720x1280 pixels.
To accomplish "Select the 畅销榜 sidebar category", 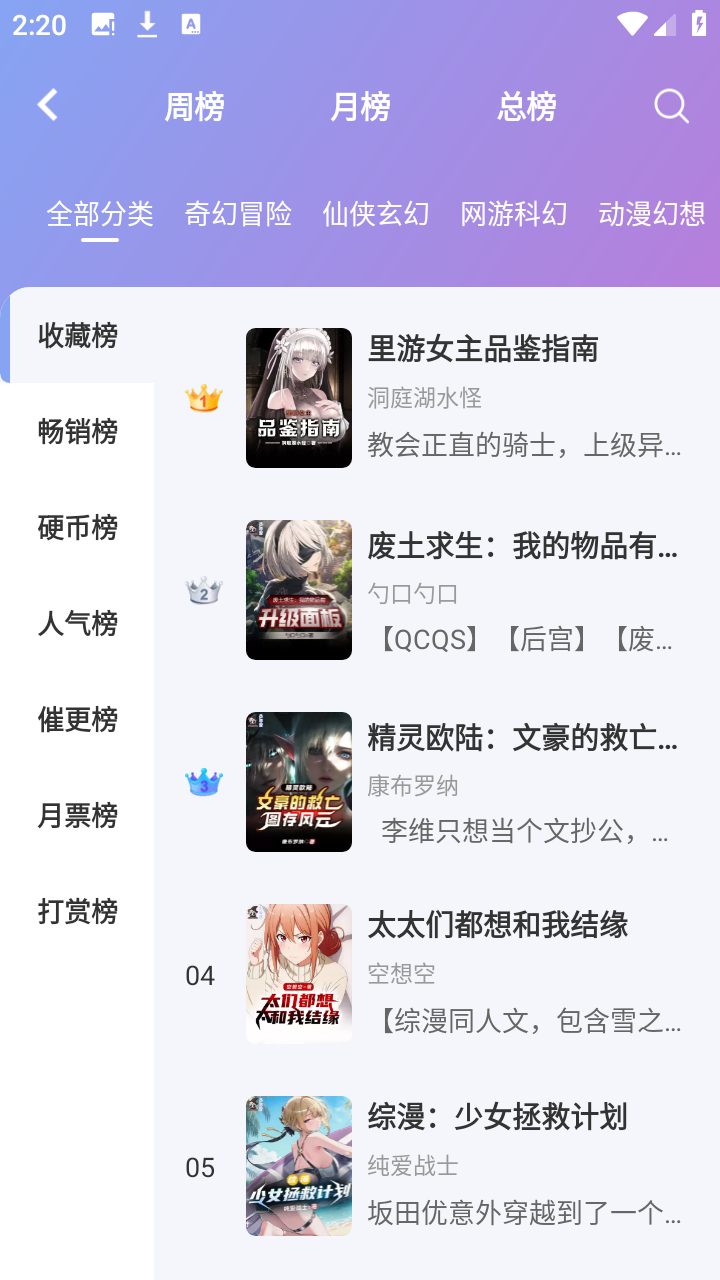I will coord(79,432).
